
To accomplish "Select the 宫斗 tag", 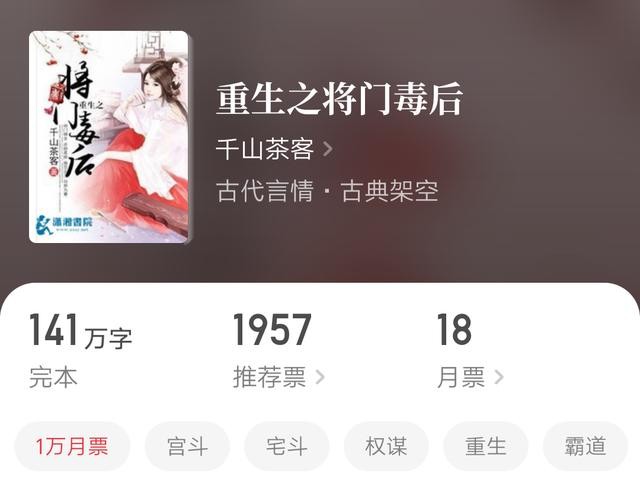I will [x=187, y=447].
